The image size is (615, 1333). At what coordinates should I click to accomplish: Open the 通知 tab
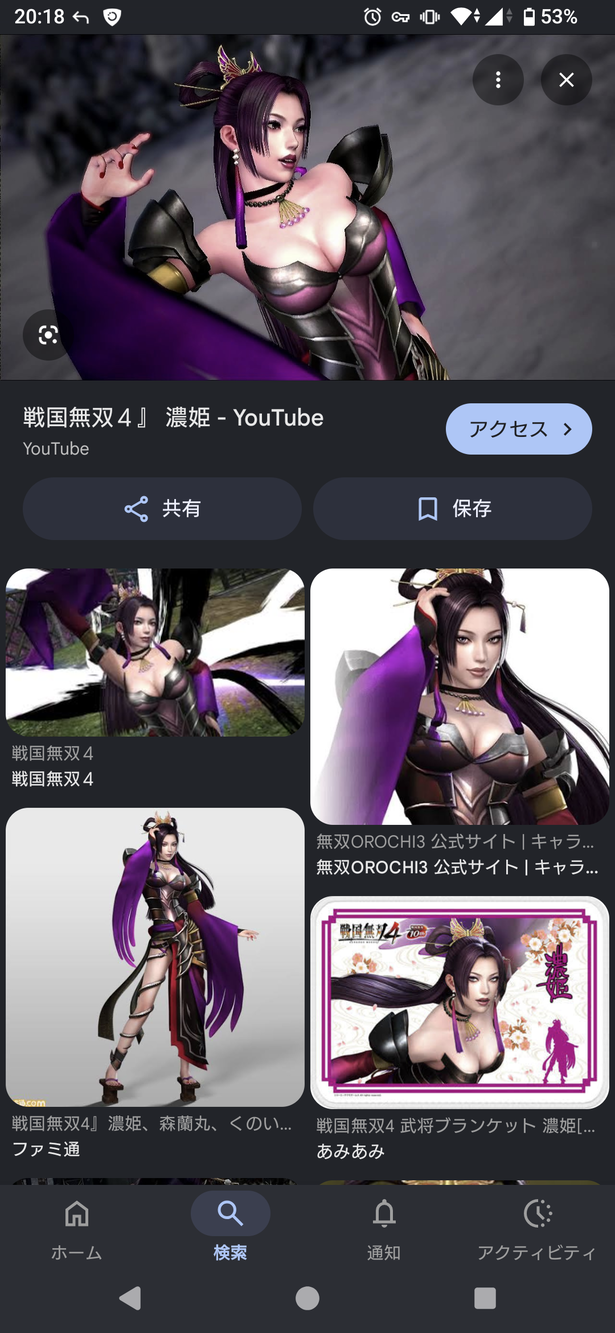click(384, 1231)
